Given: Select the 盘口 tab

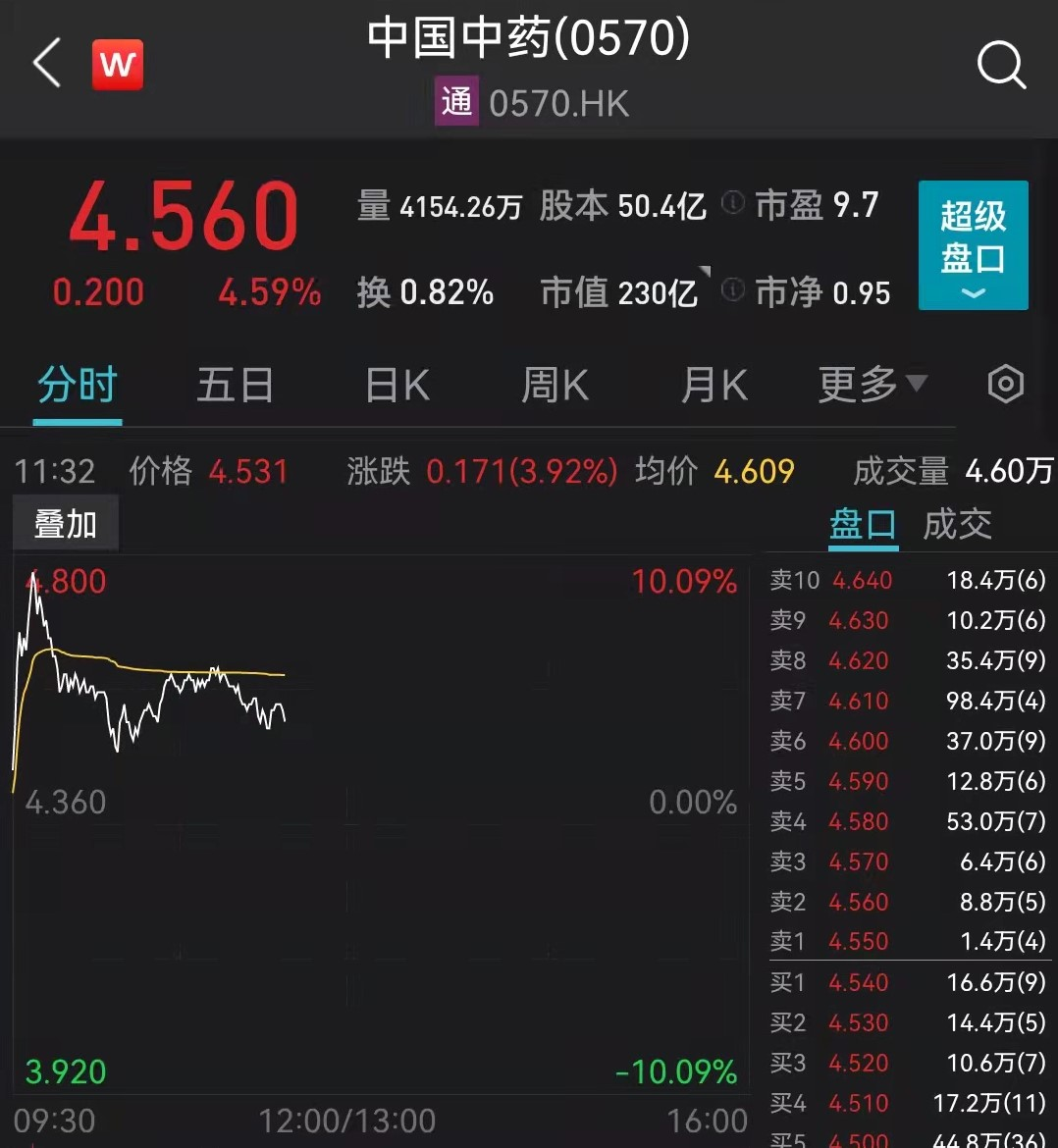Looking at the screenshot, I should click(x=863, y=525).
